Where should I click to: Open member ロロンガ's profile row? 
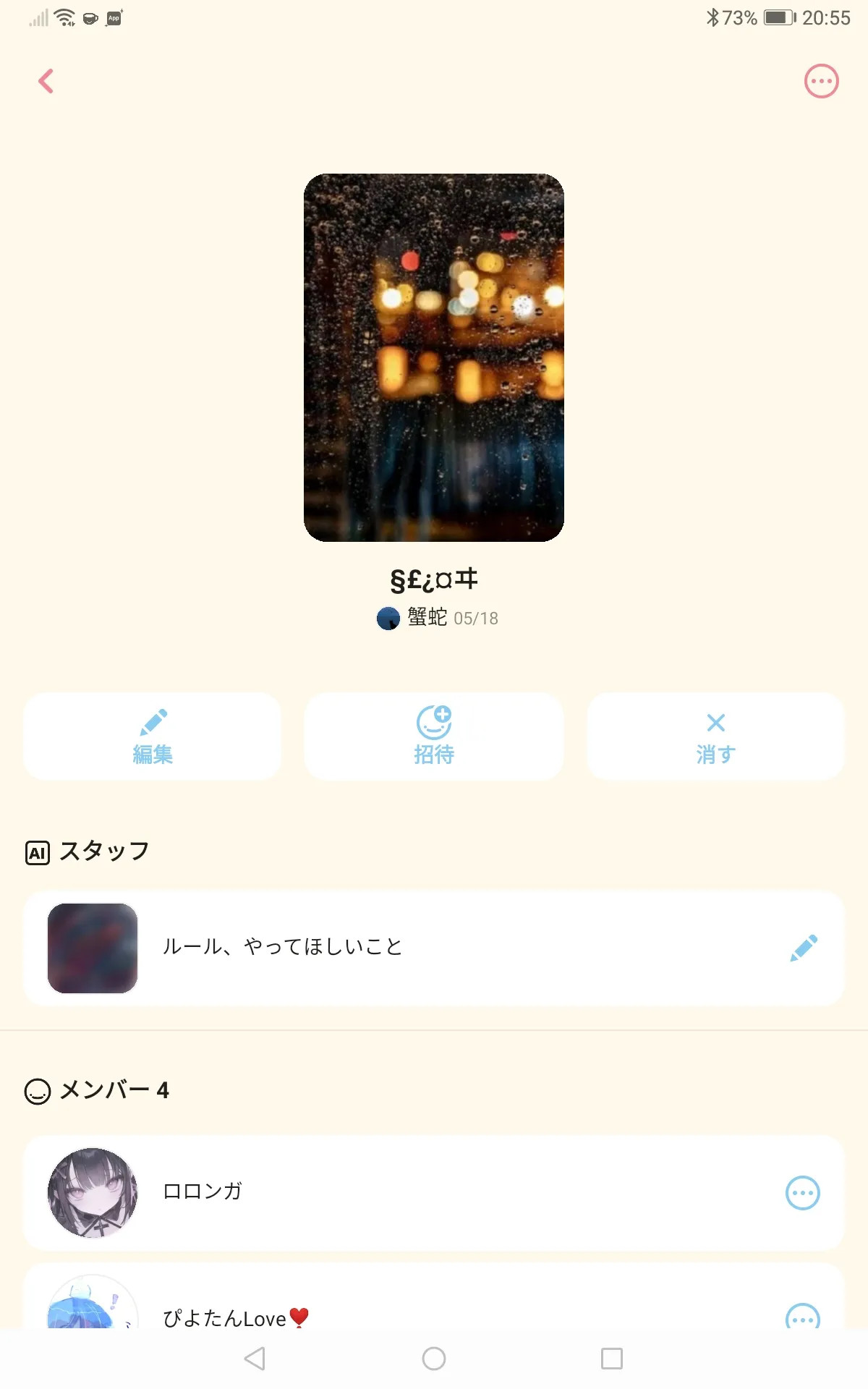click(x=433, y=1193)
